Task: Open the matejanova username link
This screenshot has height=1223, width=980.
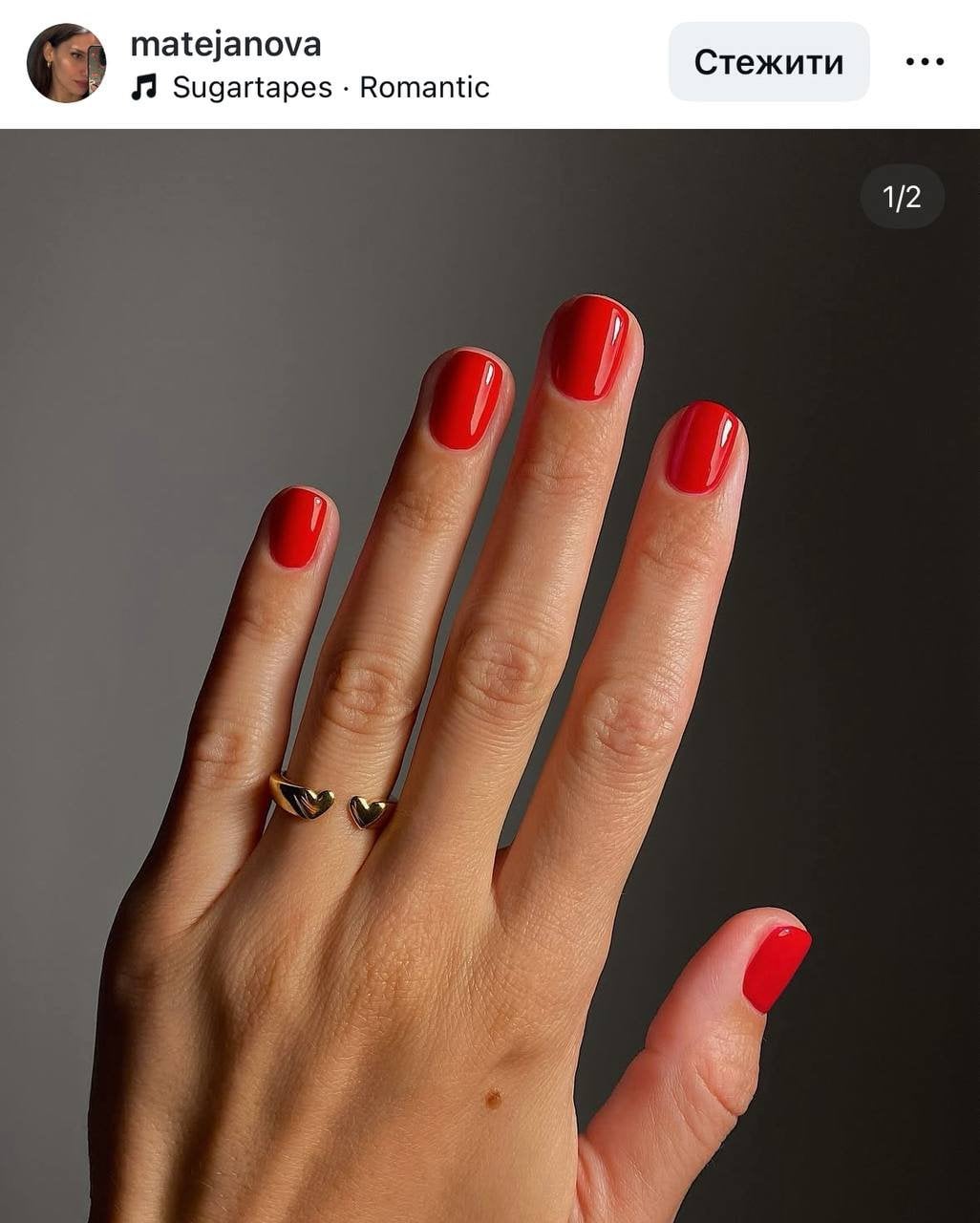Action: 225,44
